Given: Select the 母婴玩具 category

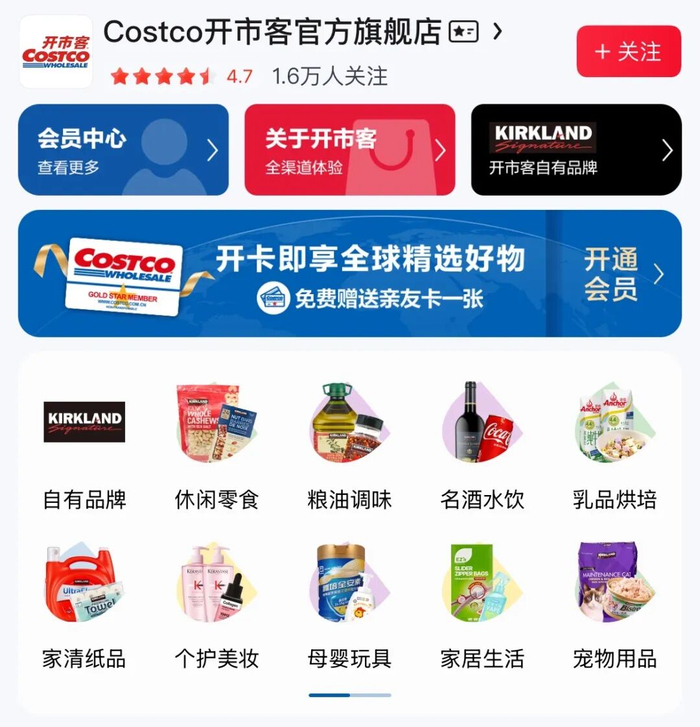Looking at the screenshot, I should 350,605.
